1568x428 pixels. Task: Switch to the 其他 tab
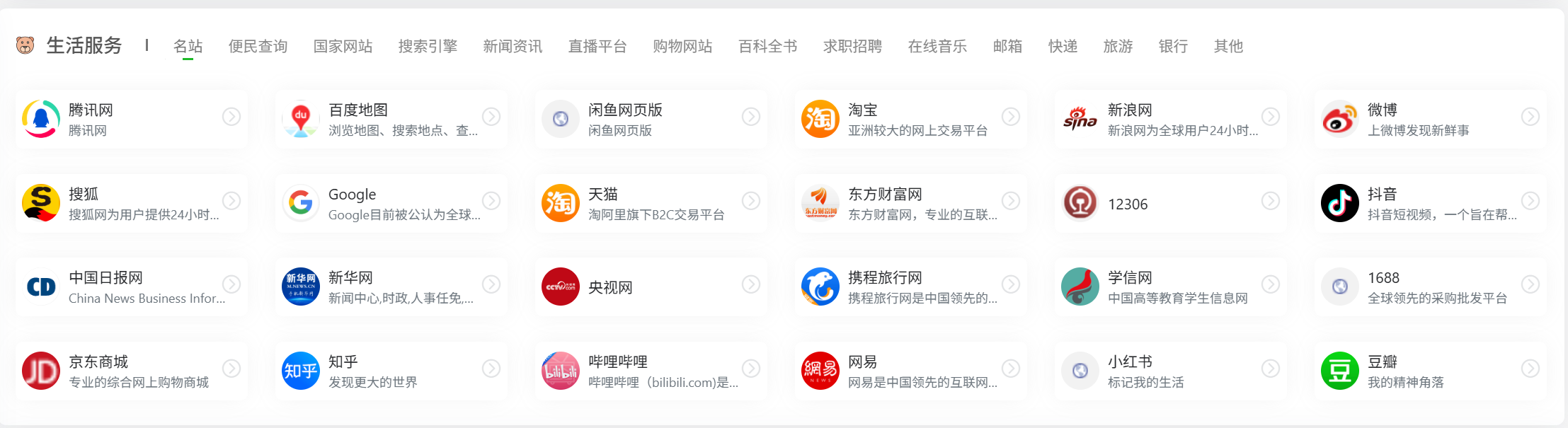tap(1228, 47)
